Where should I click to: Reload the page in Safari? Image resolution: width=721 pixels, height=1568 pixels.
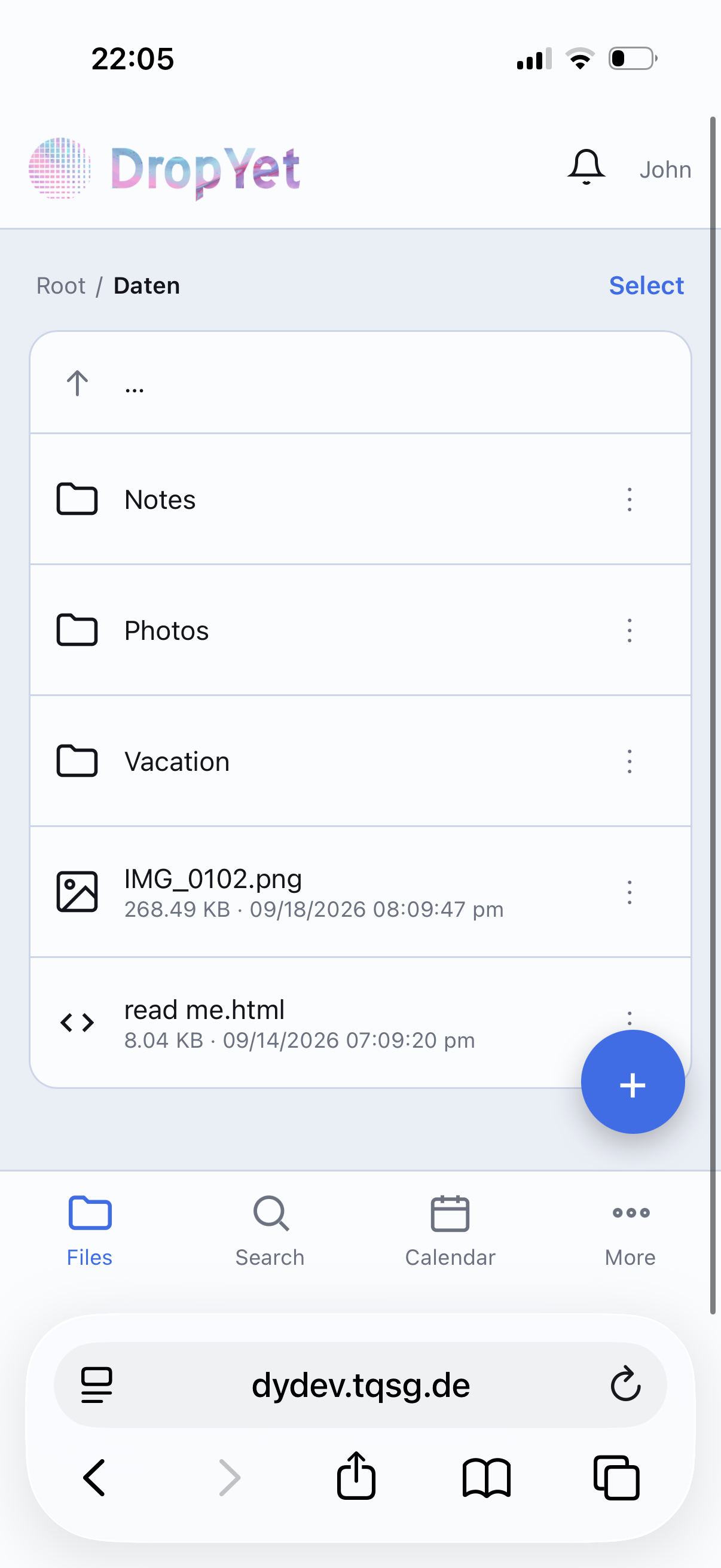[625, 1384]
